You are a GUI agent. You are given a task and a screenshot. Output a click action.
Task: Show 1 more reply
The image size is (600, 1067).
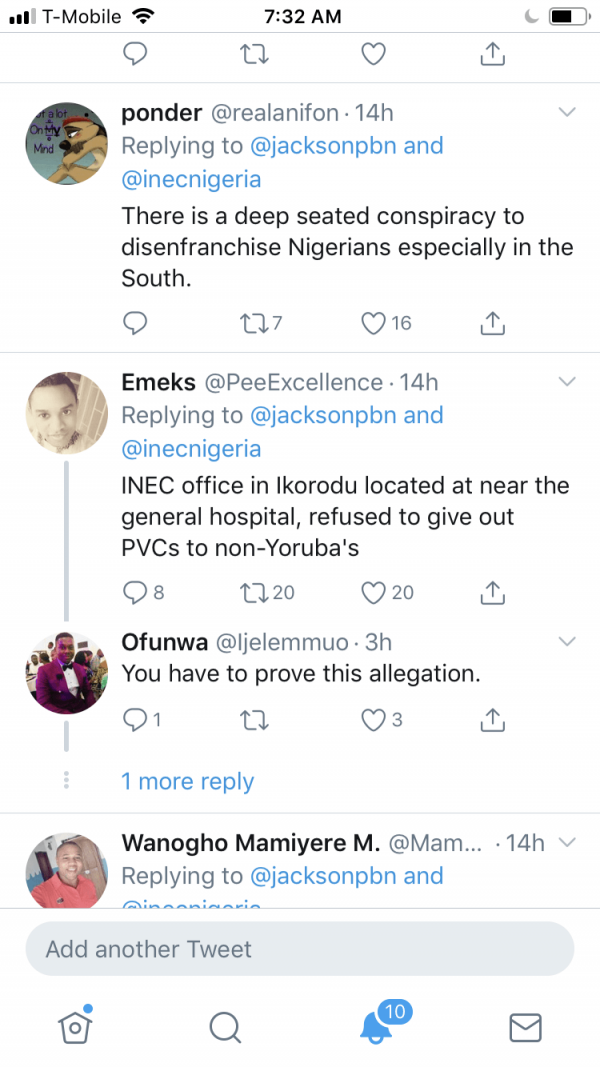pyautogui.click(x=188, y=781)
